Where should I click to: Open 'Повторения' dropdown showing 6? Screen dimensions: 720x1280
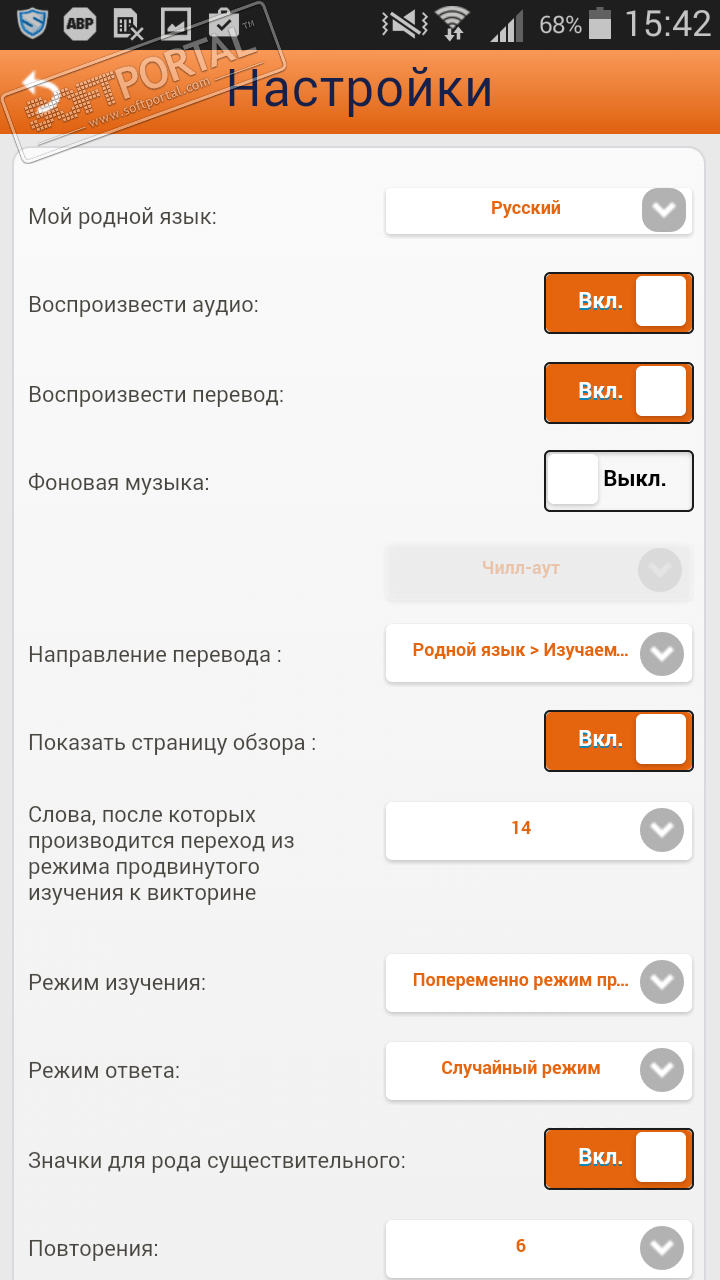(538, 1248)
